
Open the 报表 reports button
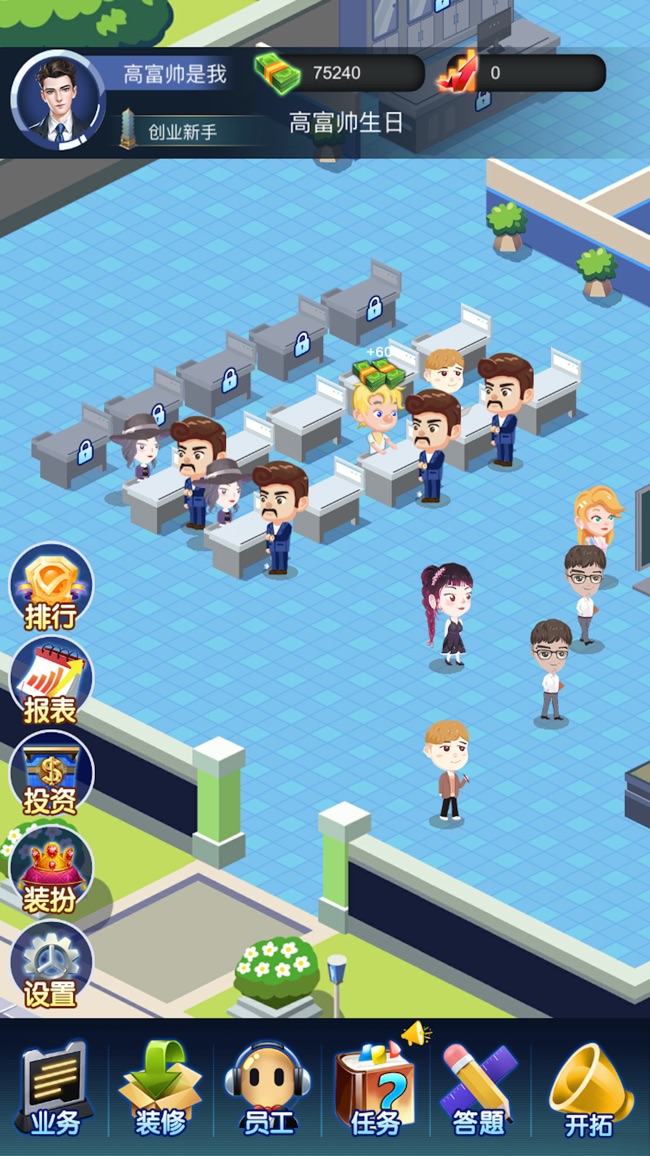click(x=51, y=681)
